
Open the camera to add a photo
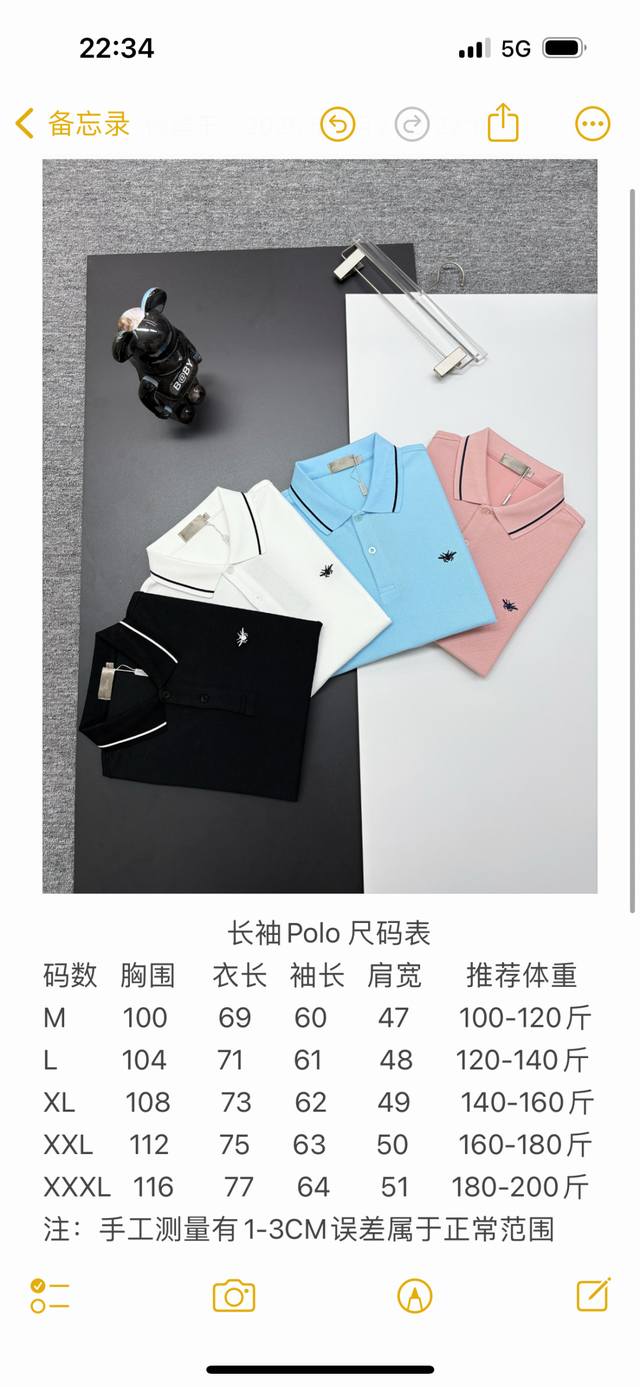(x=234, y=1296)
